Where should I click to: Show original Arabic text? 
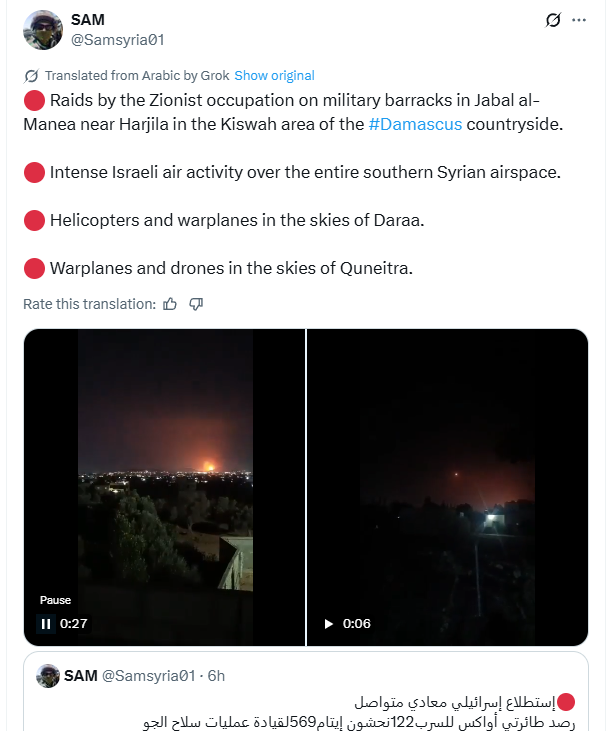(274, 75)
